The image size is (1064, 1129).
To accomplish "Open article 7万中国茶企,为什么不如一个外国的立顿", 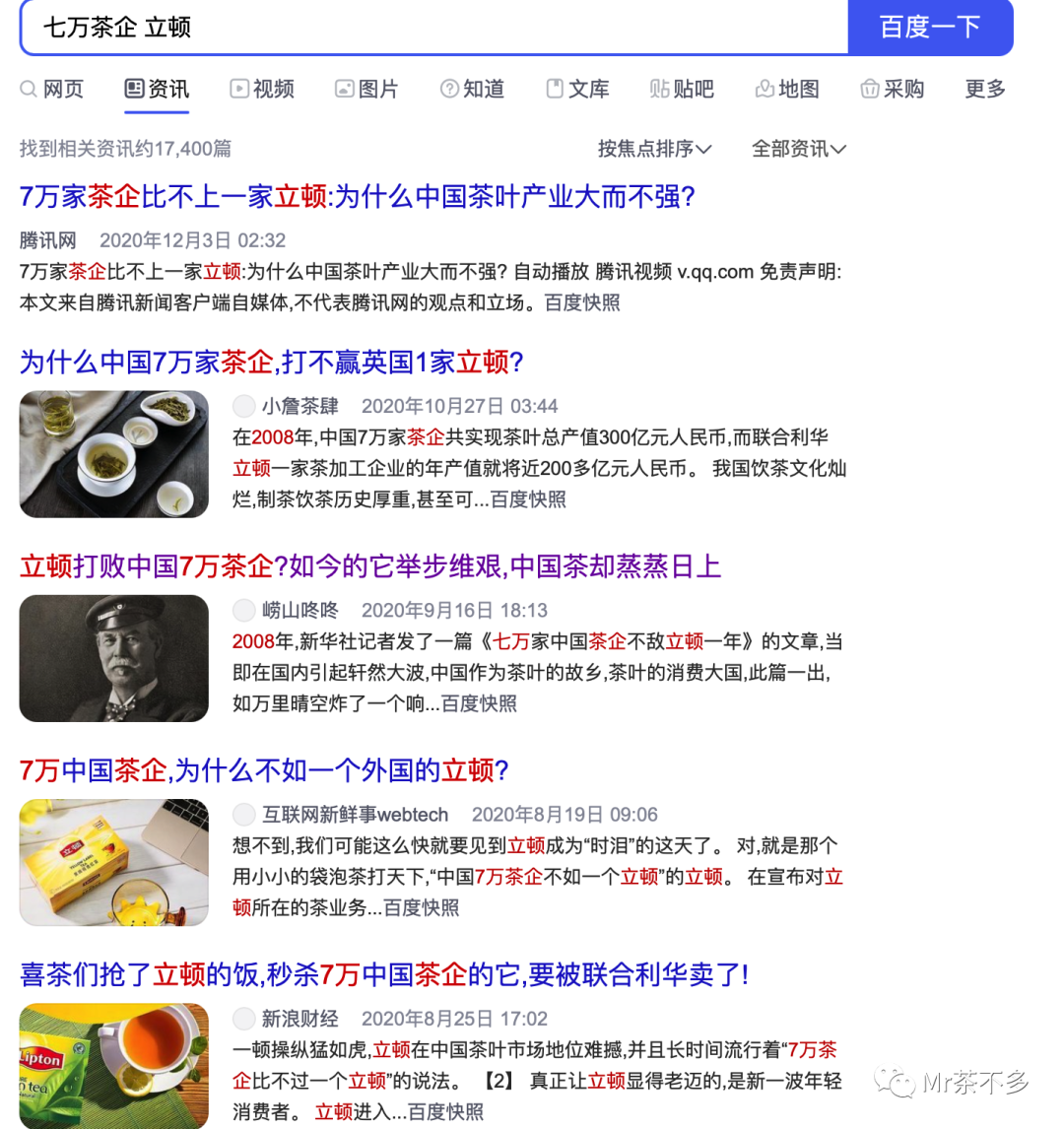I will coord(264,770).
